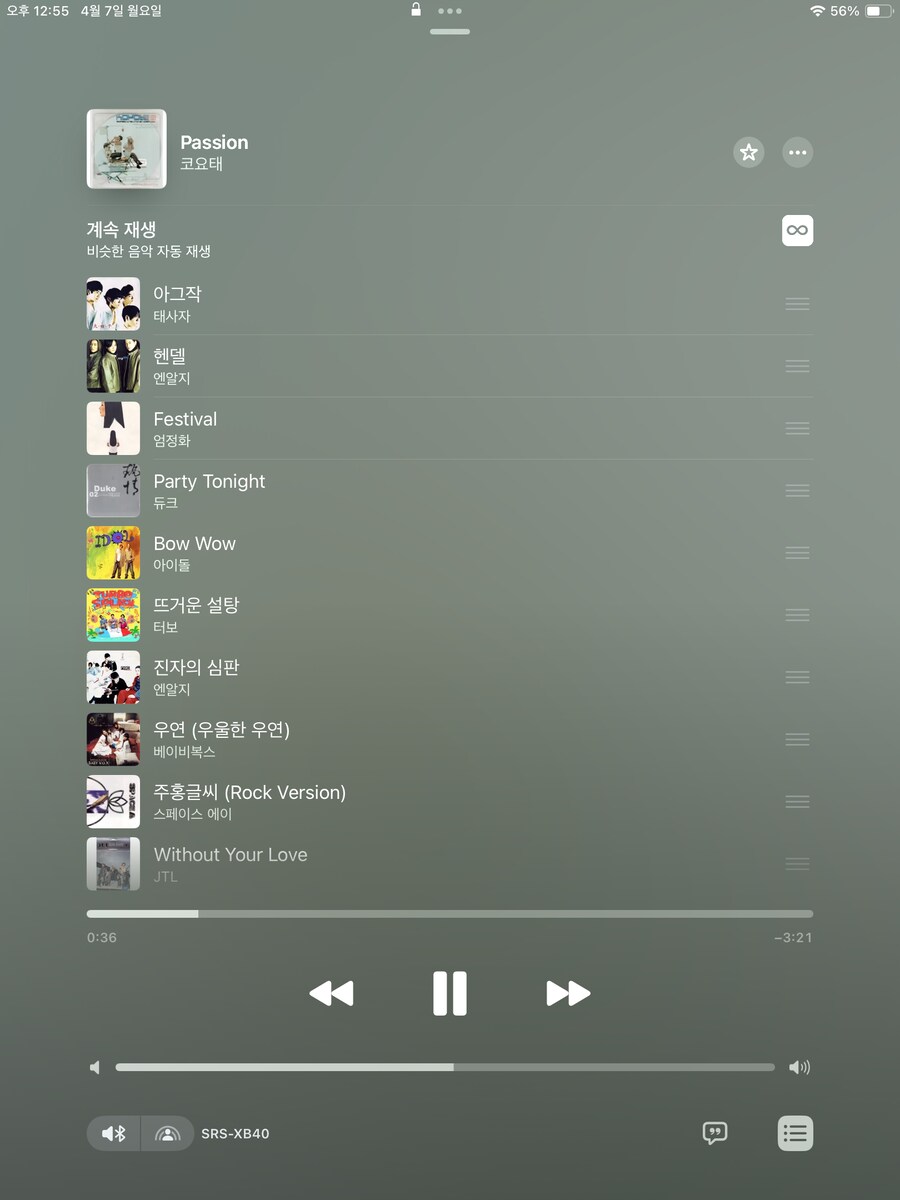
Task: Jump to Bow Wow by 아이돌
Action: coord(400,553)
